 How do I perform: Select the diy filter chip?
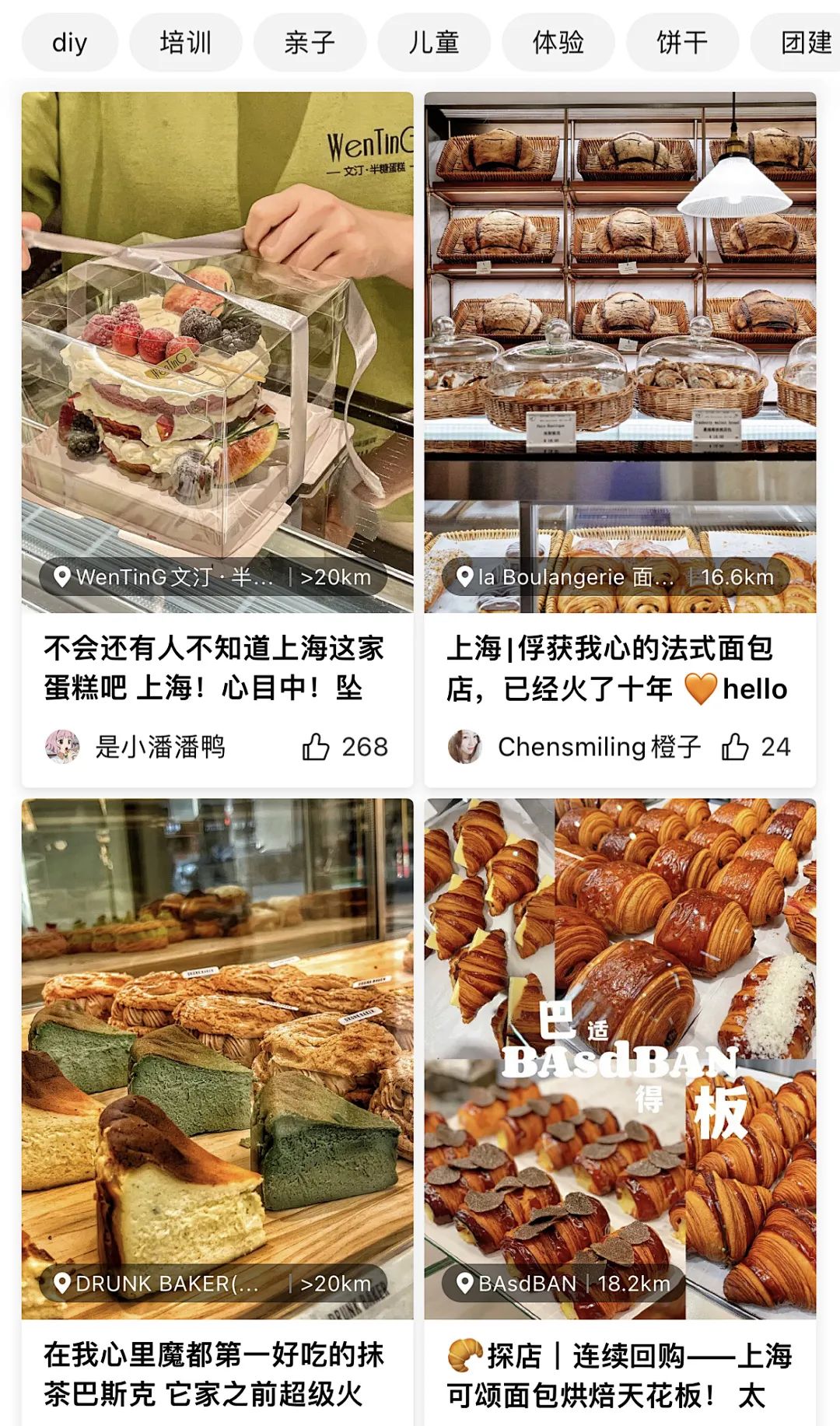(70, 43)
